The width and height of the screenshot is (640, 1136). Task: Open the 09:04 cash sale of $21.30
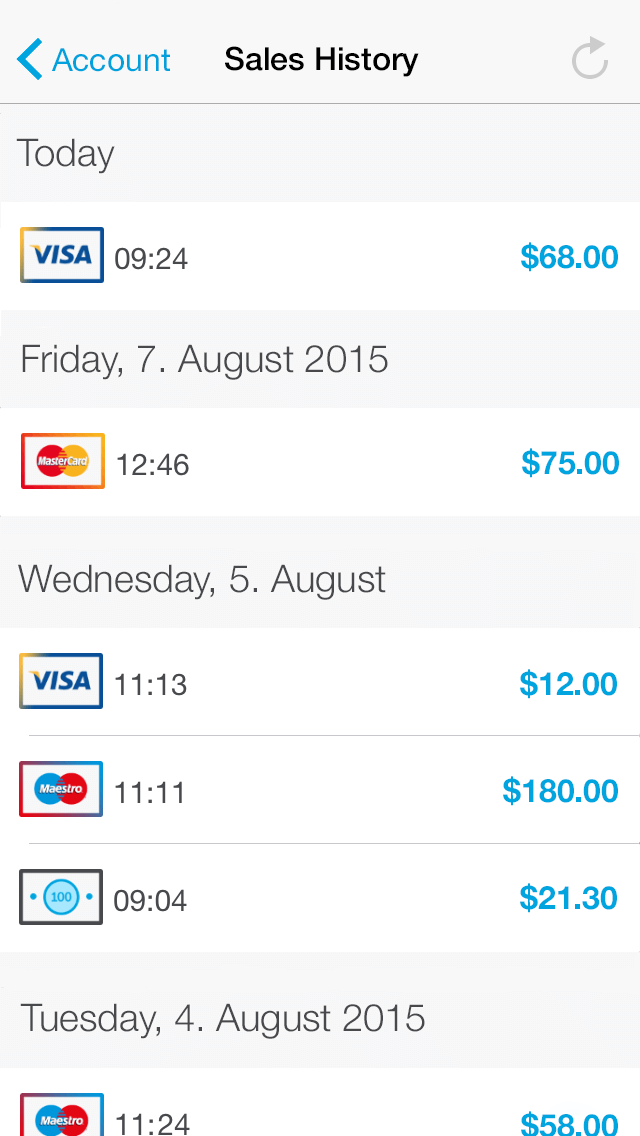(320, 898)
